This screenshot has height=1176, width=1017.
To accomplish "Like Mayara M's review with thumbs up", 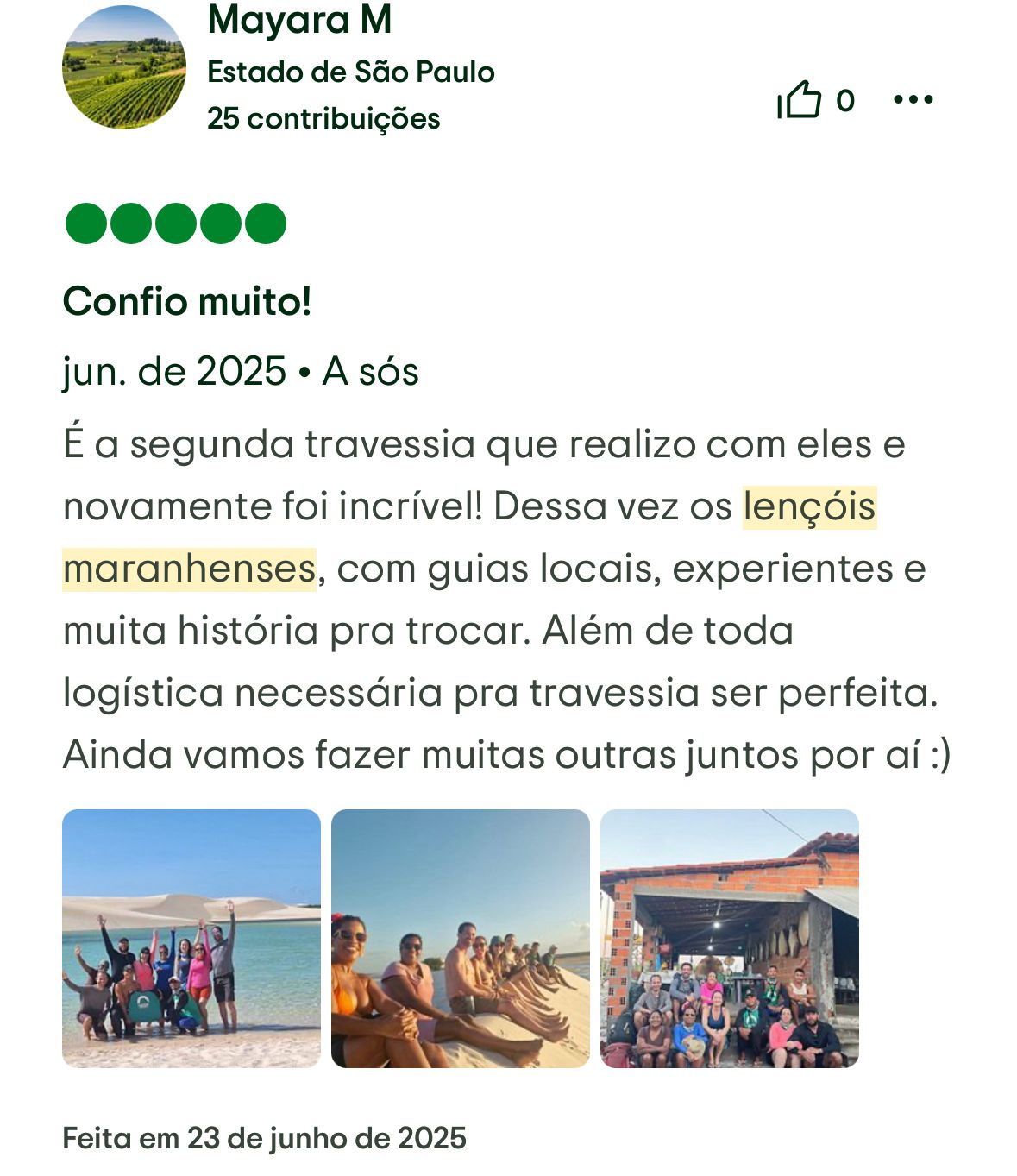I will click(800, 100).
